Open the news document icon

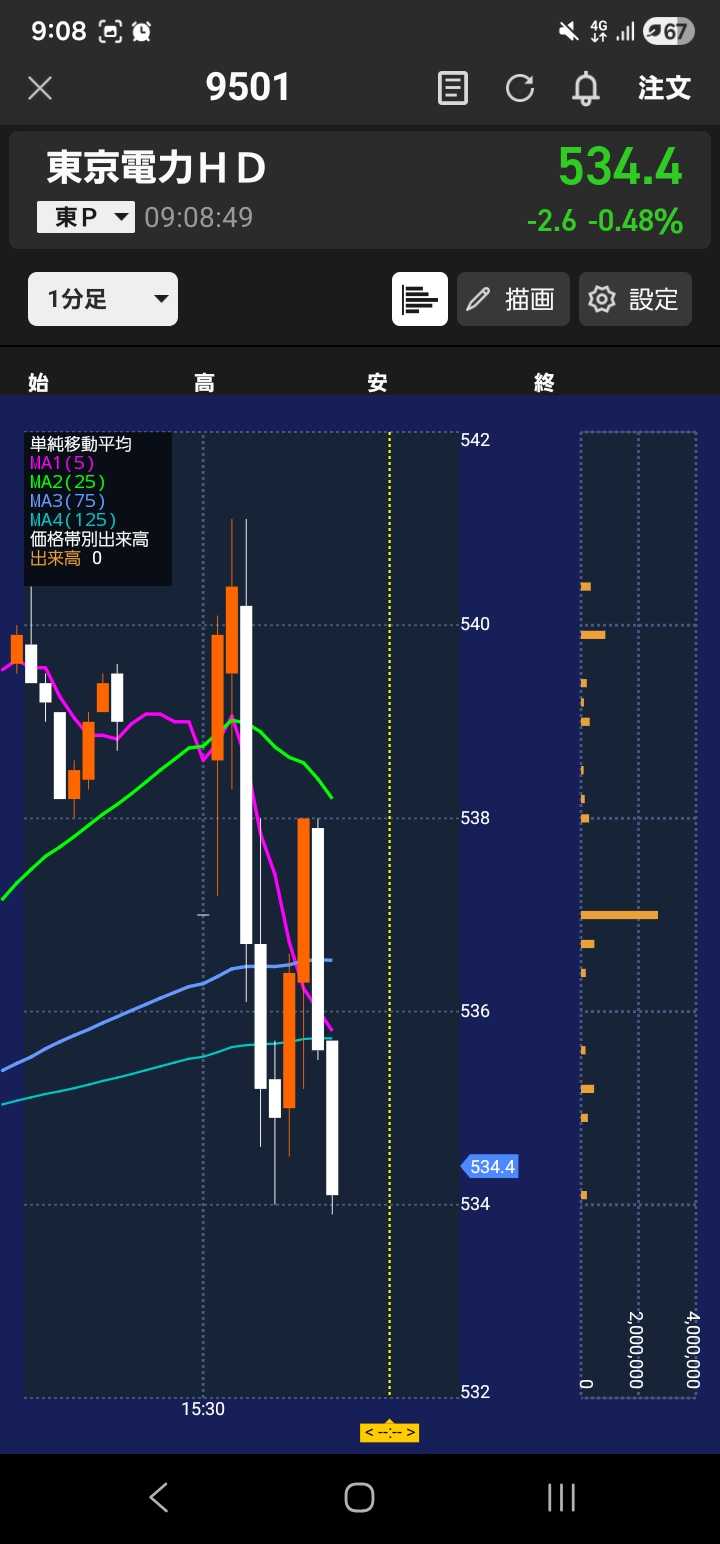[x=453, y=88]
